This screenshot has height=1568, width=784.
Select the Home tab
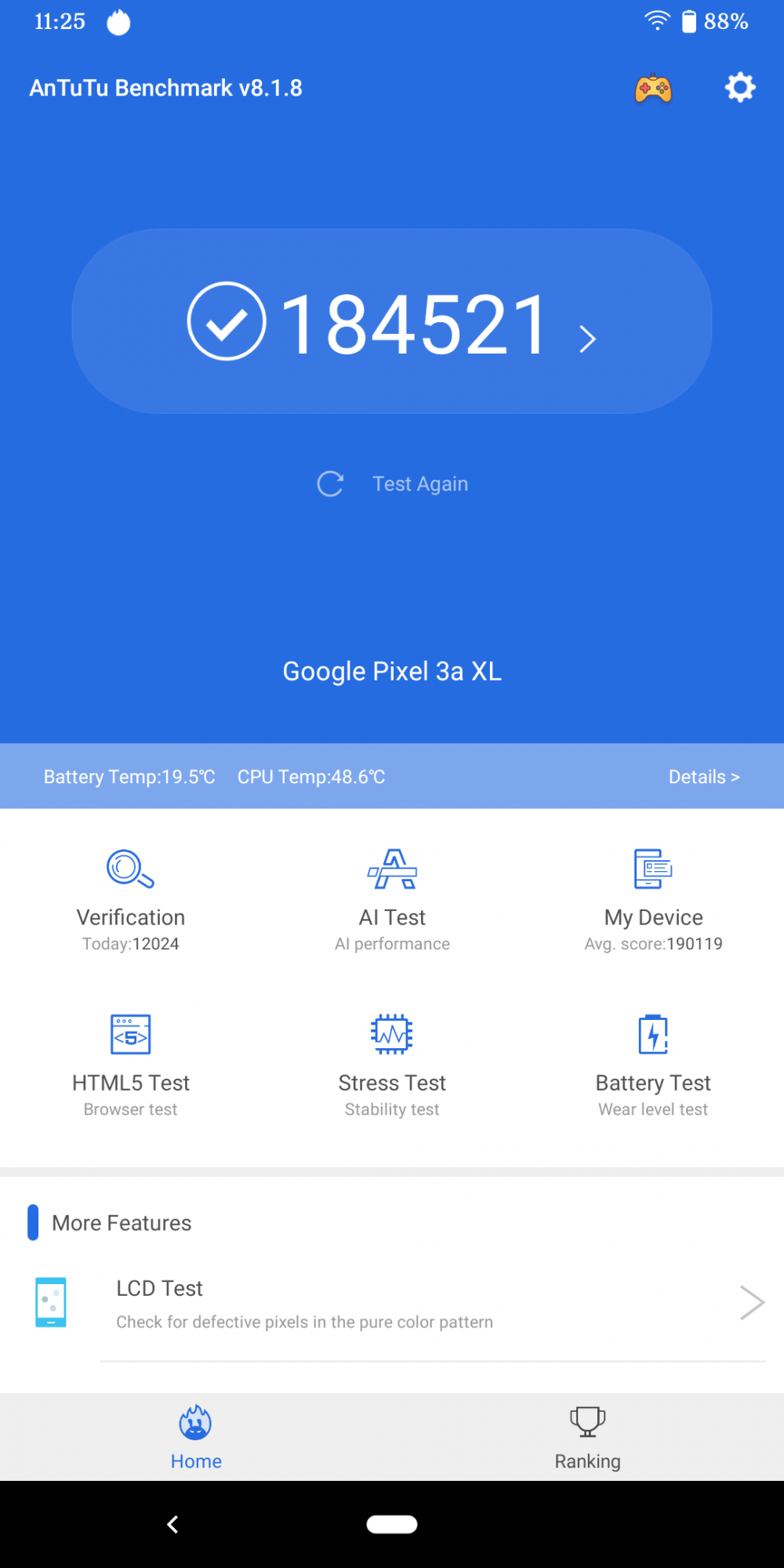click(196, 1438)
